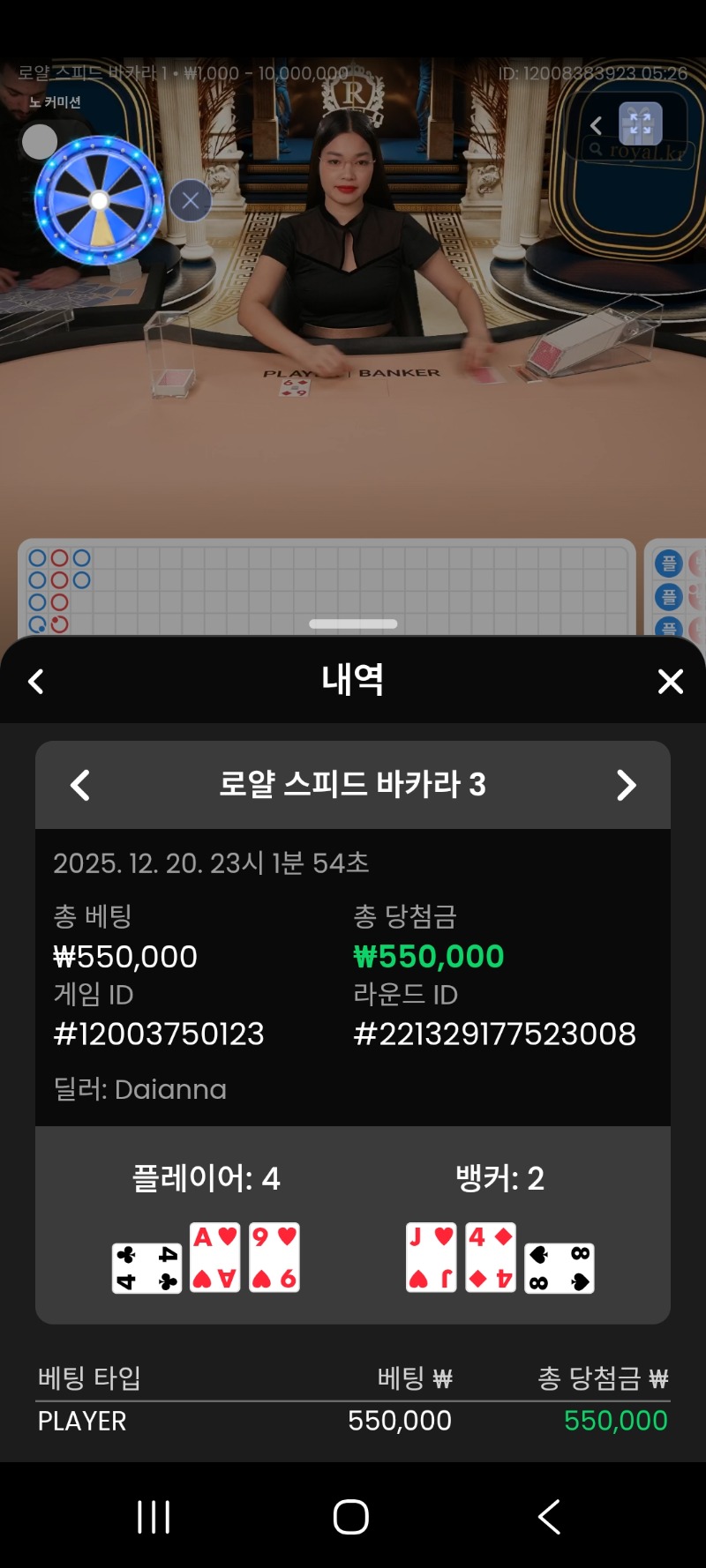Close the 내역 history panel
This screenshot has width=706, height=1568.
point(671,681)
